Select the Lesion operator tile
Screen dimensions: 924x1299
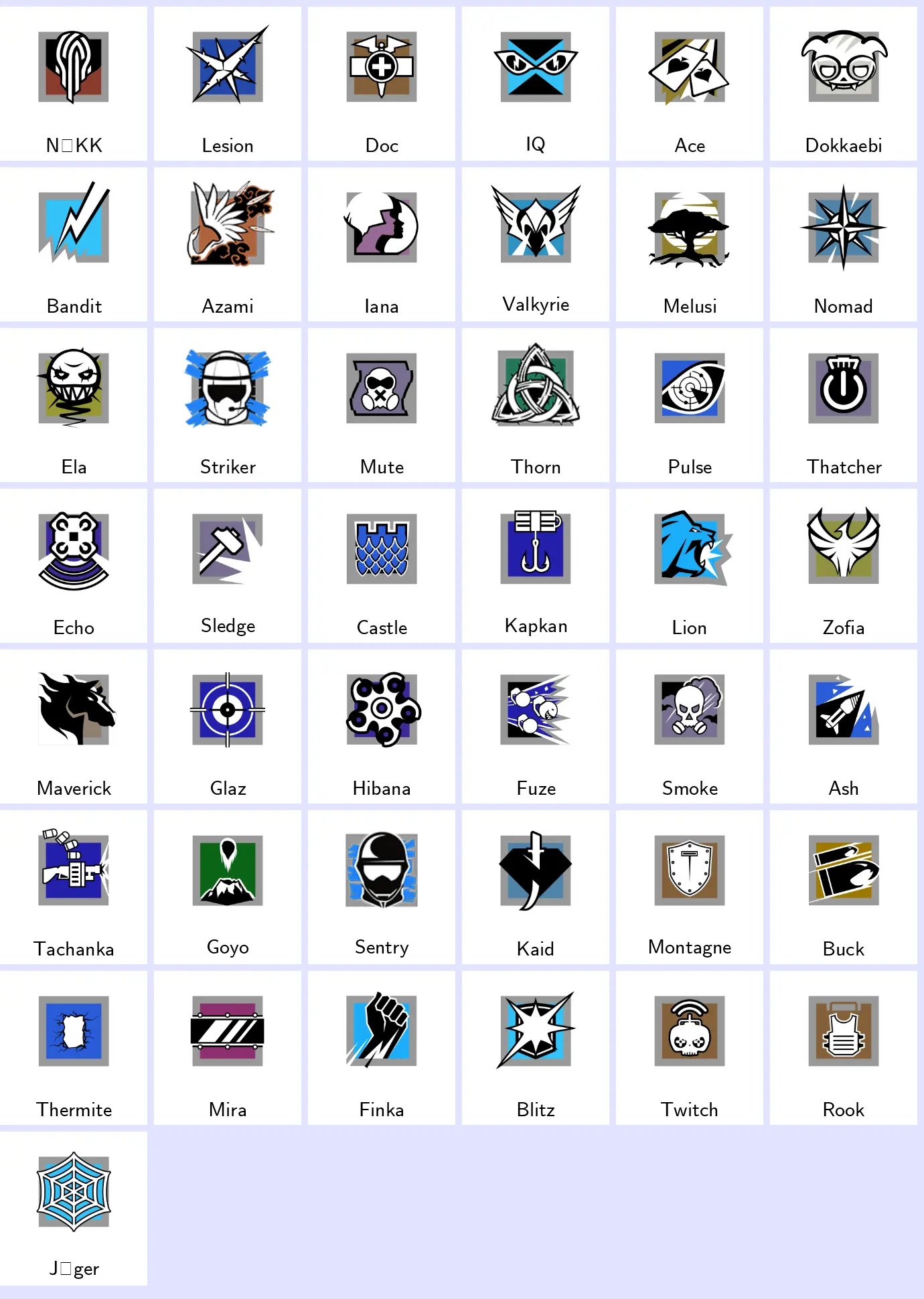point(228,84)
